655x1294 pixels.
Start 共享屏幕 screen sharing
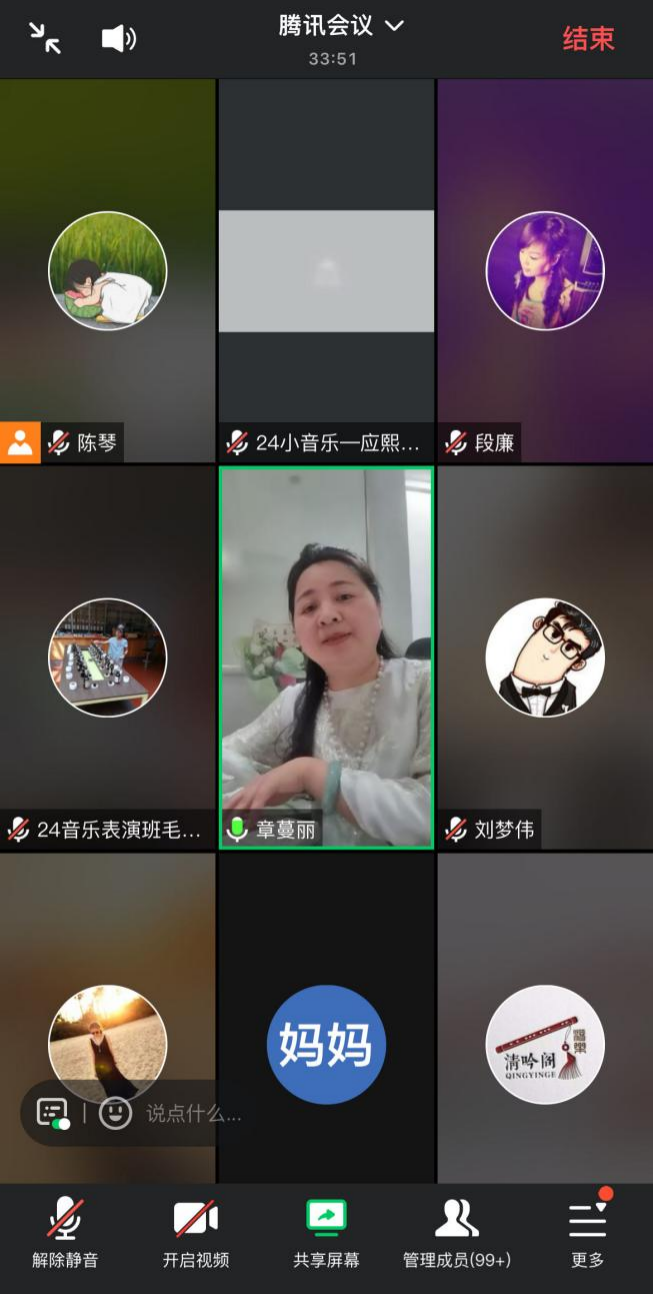pos(326,1234)
